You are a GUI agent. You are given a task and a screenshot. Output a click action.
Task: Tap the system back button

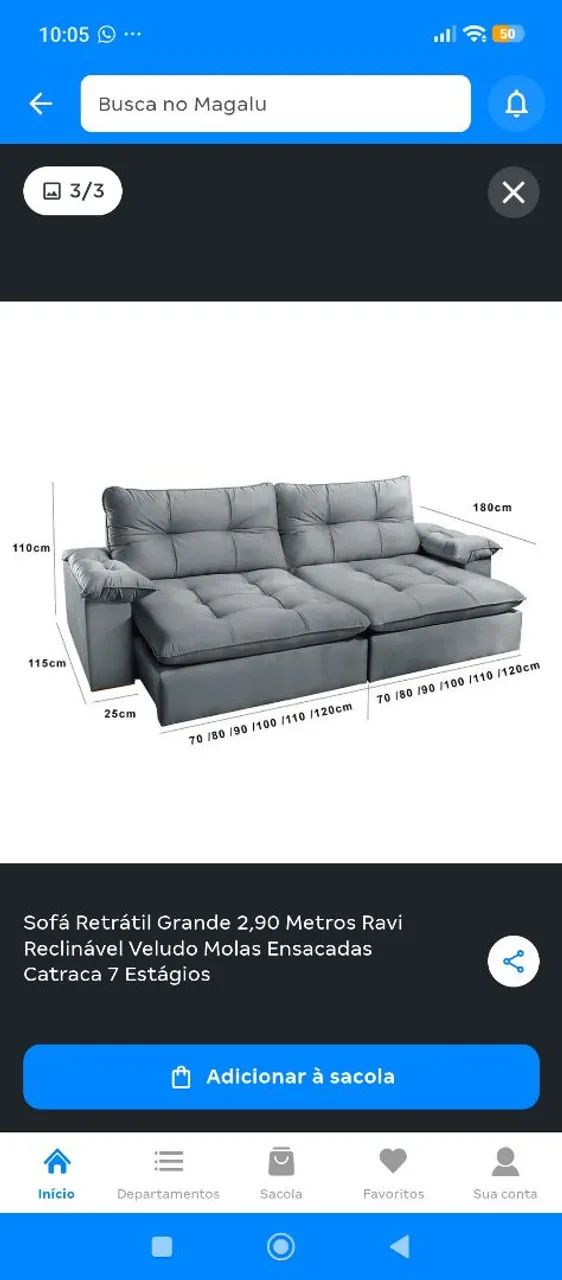click(400, 1246)
